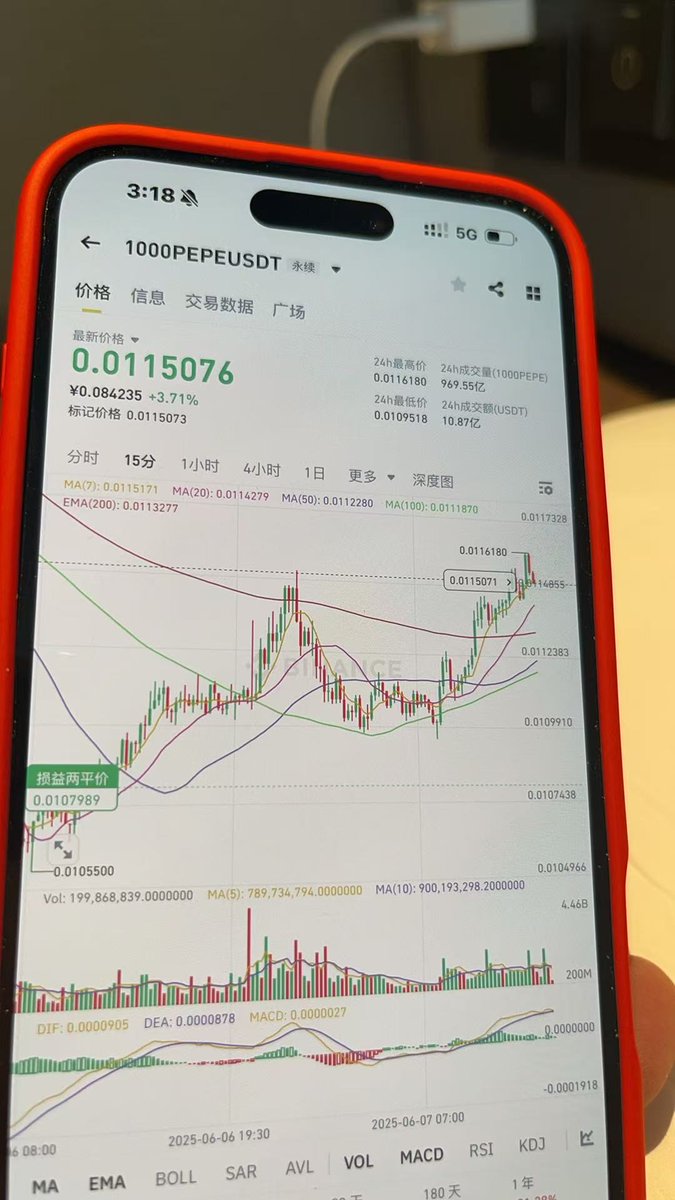Open the grid layout icon

(x=533, y=292)
